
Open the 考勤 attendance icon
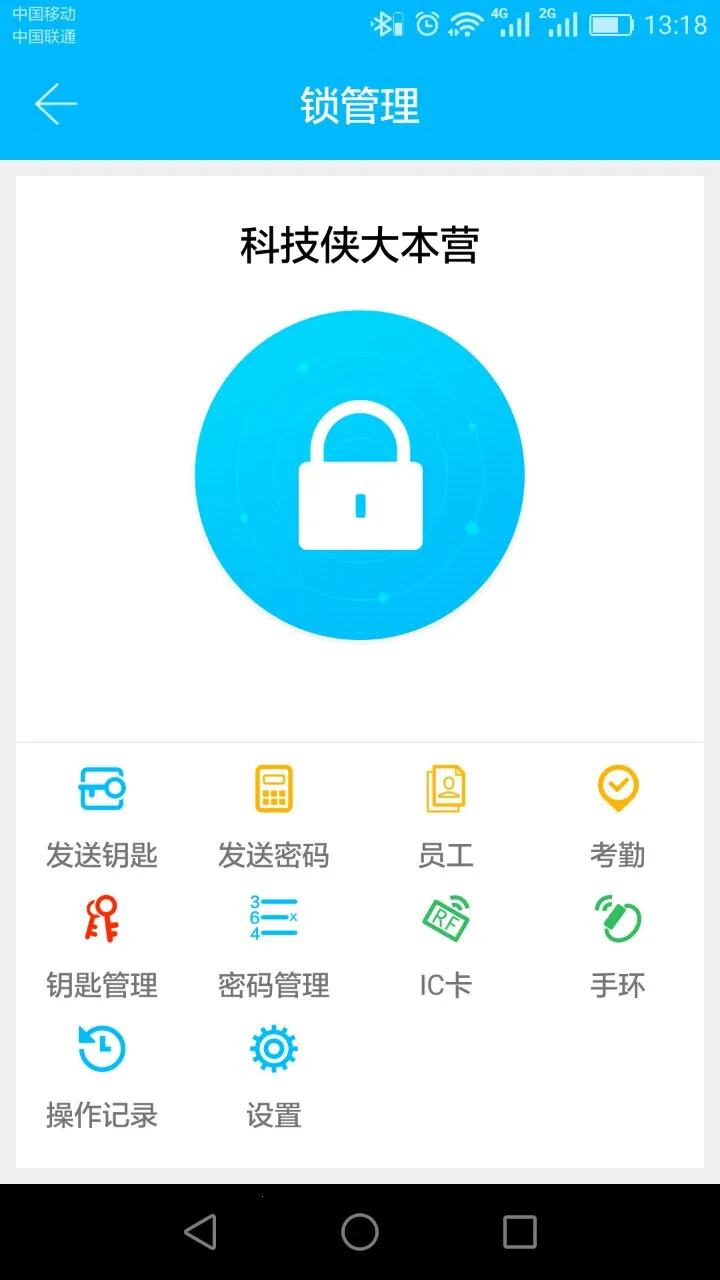(617, 788)
